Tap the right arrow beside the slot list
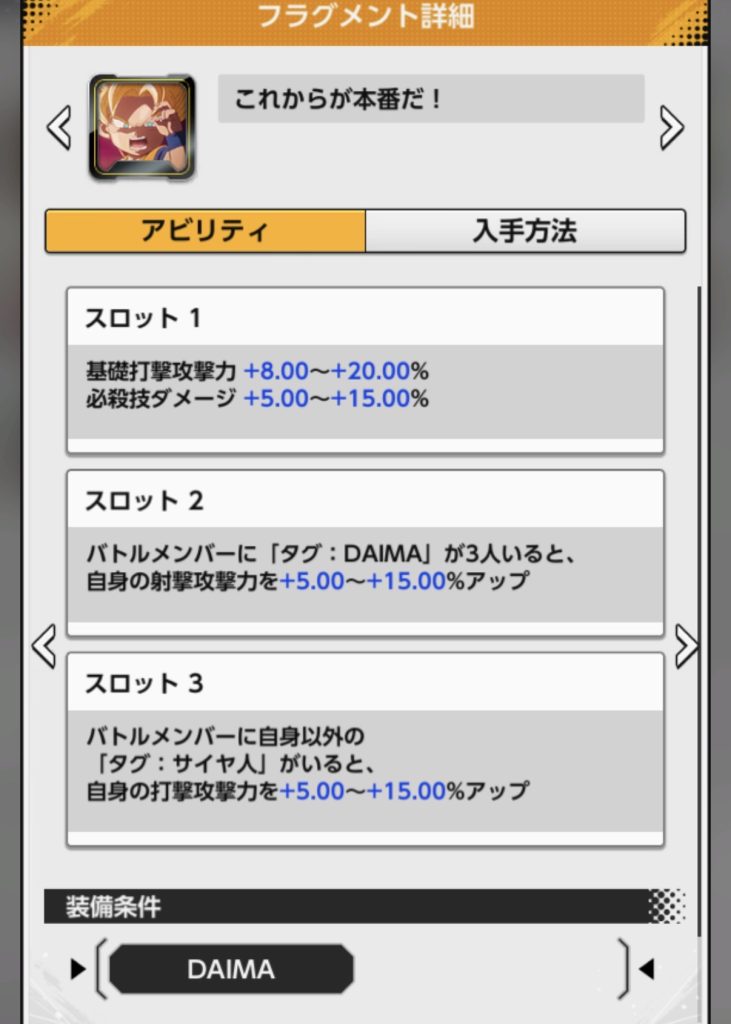 tap(686, 646)
